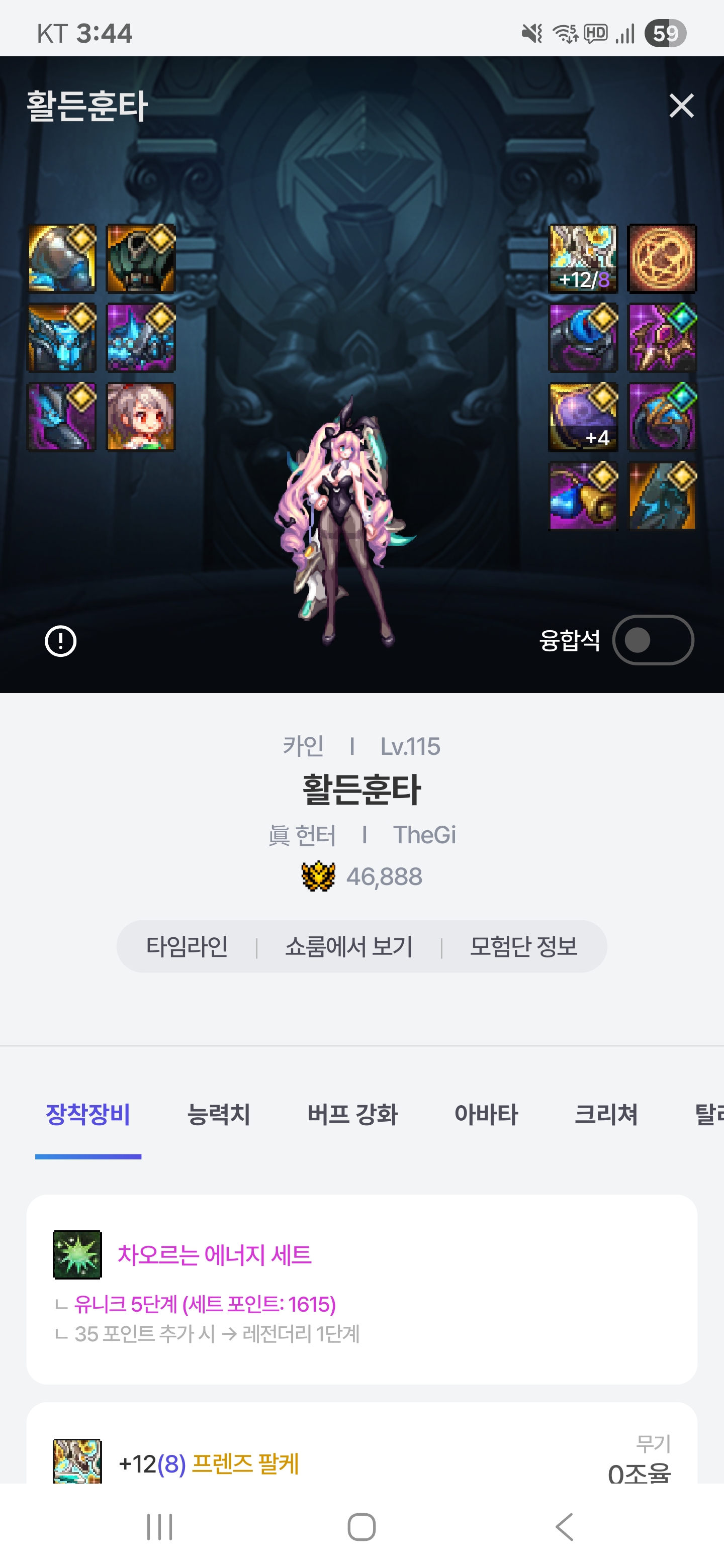Image resolution: width=724 pixels, height=1568 pixels.
Task: Switch to the 능력치 tab
Action: pyautogui.click(x=219, y=1115)
